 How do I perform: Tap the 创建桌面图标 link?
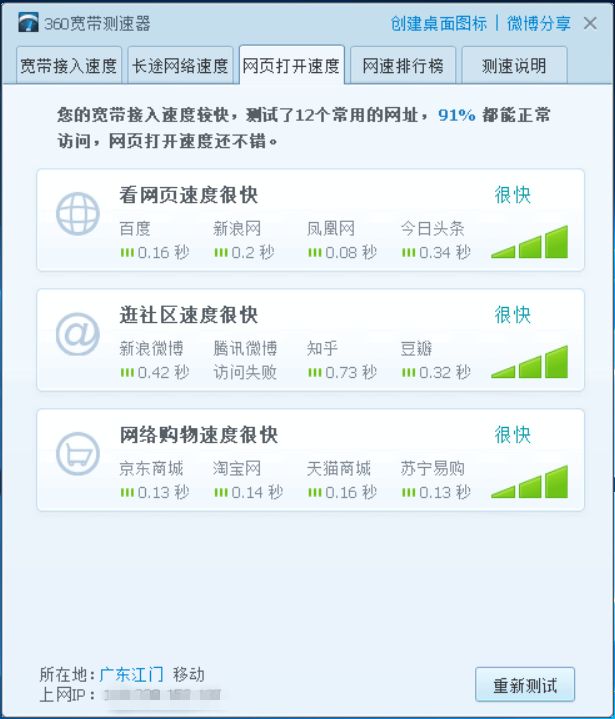pos(439,23)
